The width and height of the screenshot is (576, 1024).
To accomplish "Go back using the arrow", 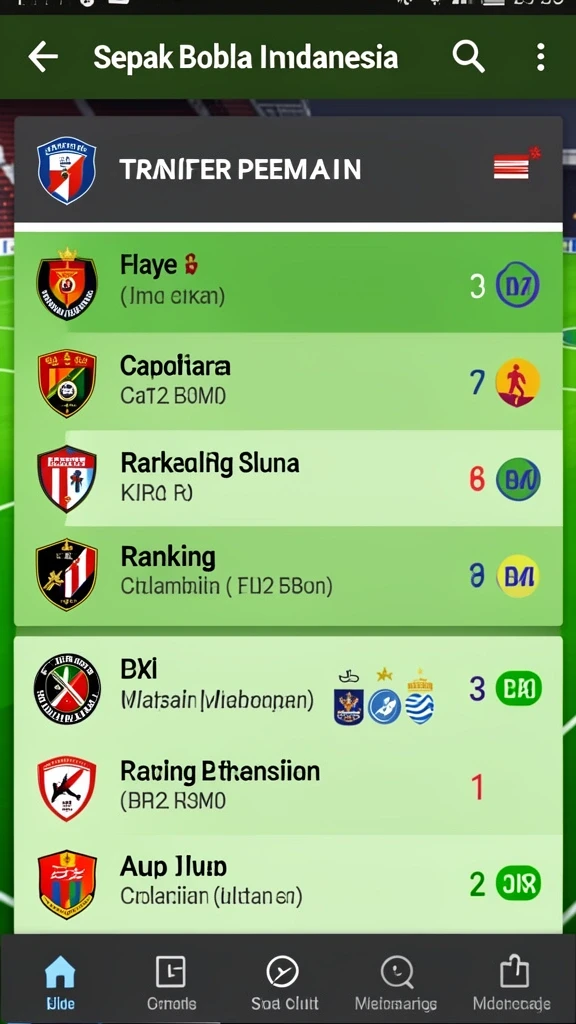I will (43, 57).
